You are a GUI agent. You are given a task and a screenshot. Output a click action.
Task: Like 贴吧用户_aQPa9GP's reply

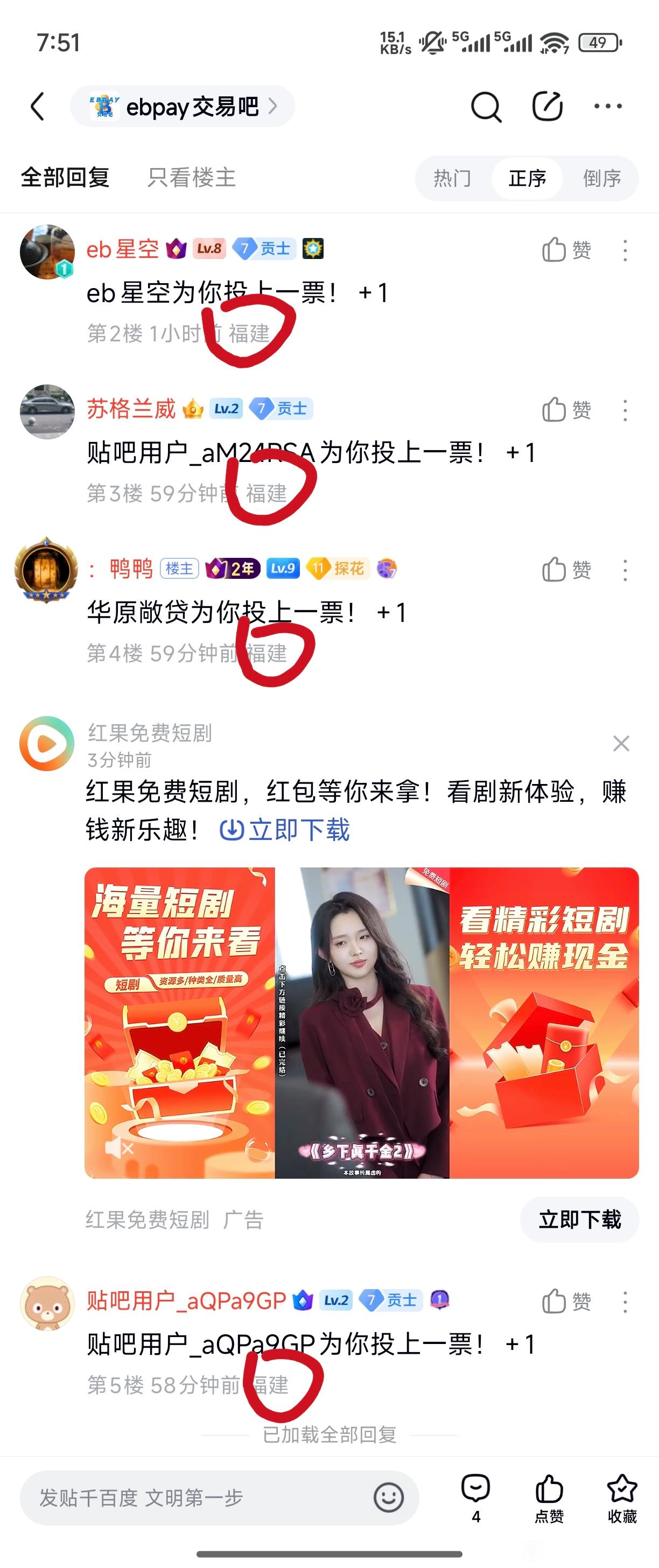[x=566, y=1303]
